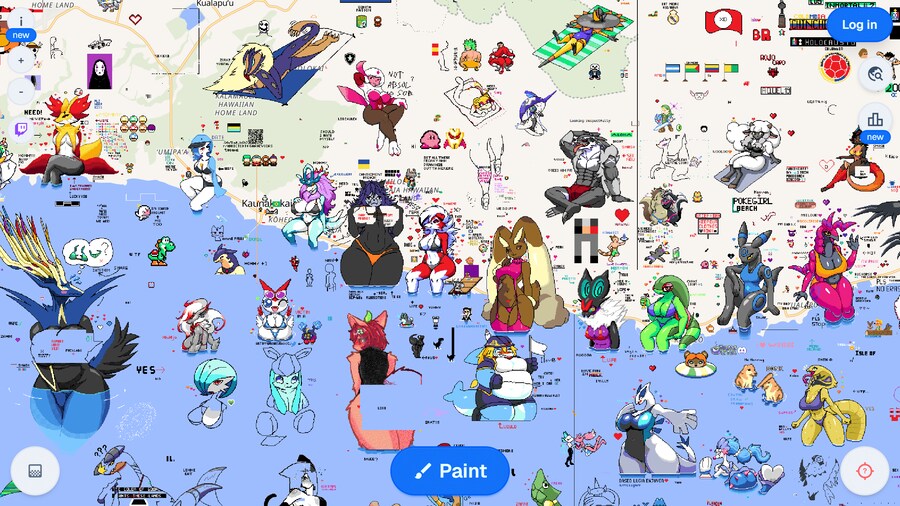Tap the Log in button
900x506 pixels.
[x=858, y=24]
